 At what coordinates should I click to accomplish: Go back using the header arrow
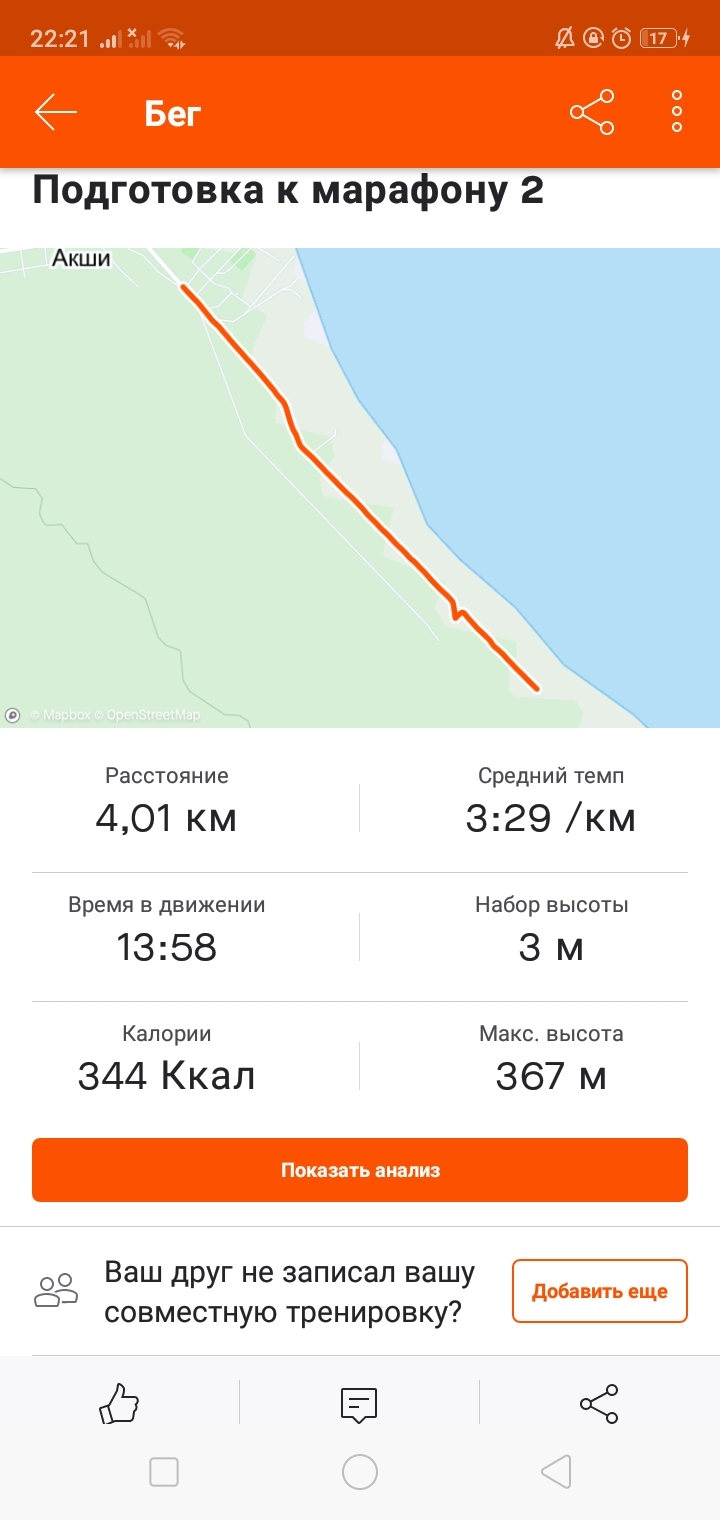(x=56, y=112)
